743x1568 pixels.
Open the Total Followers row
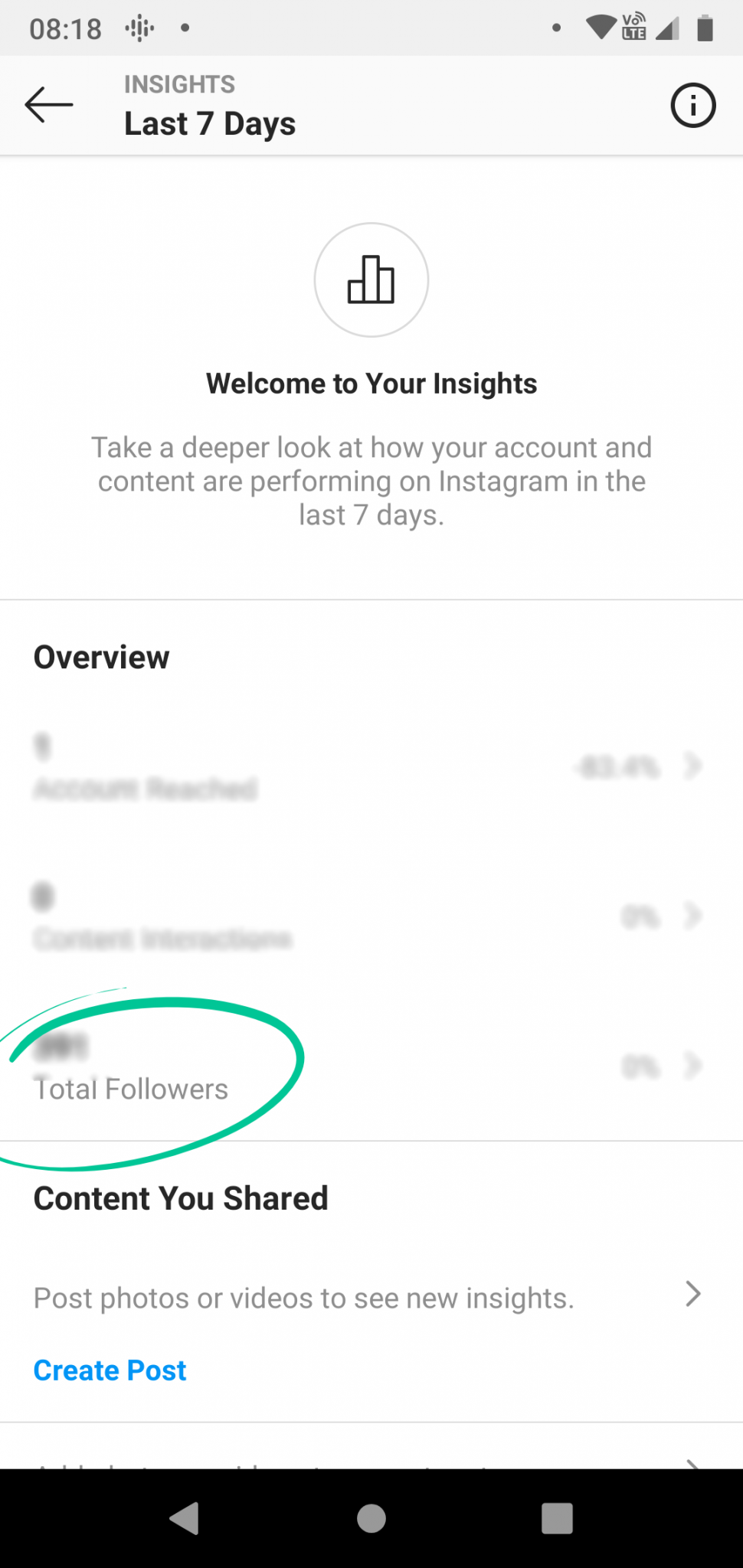click(371, 1066)
